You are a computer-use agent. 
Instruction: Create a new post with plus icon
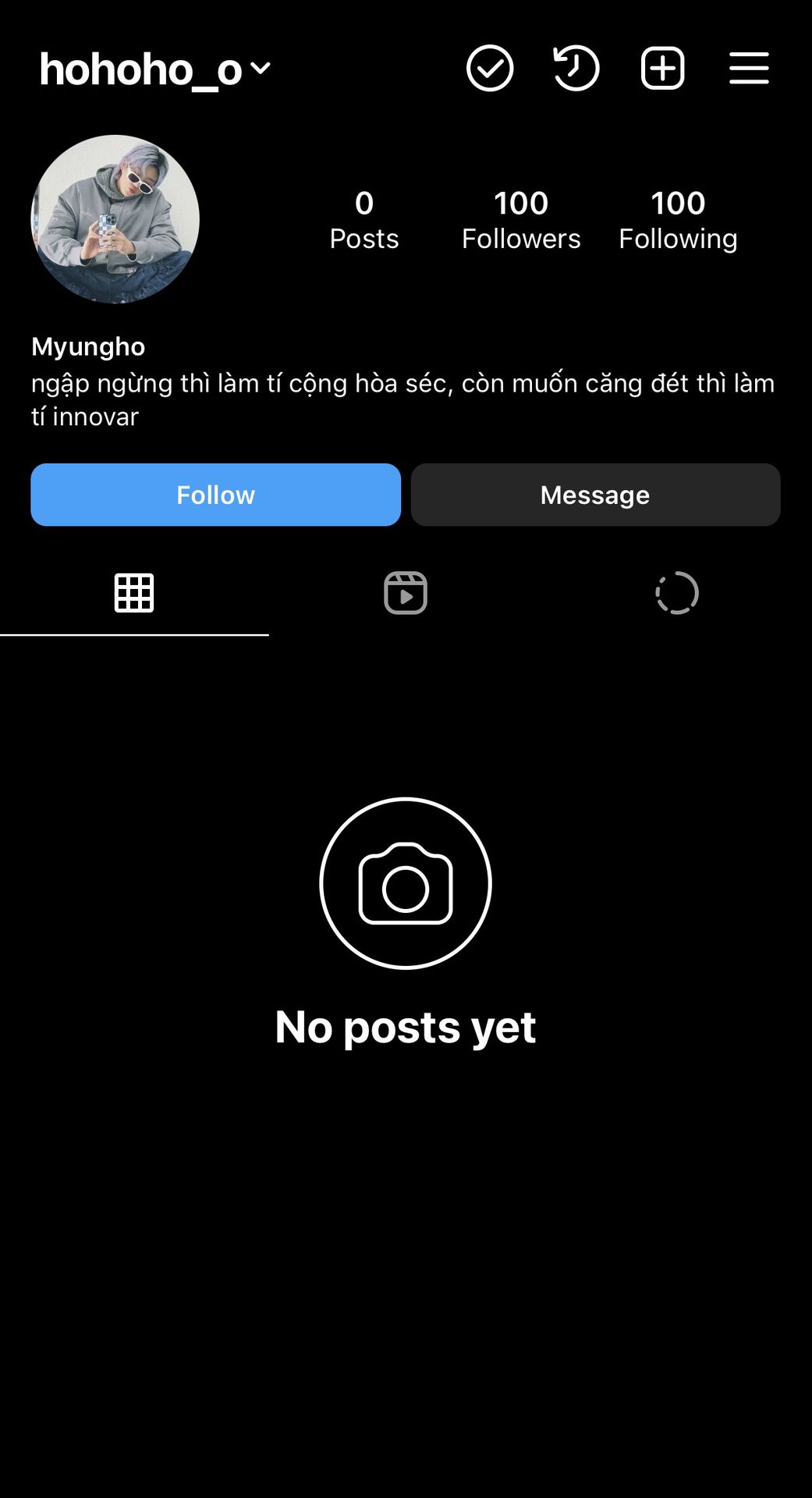pyautogui.click(x=663, y=69)
